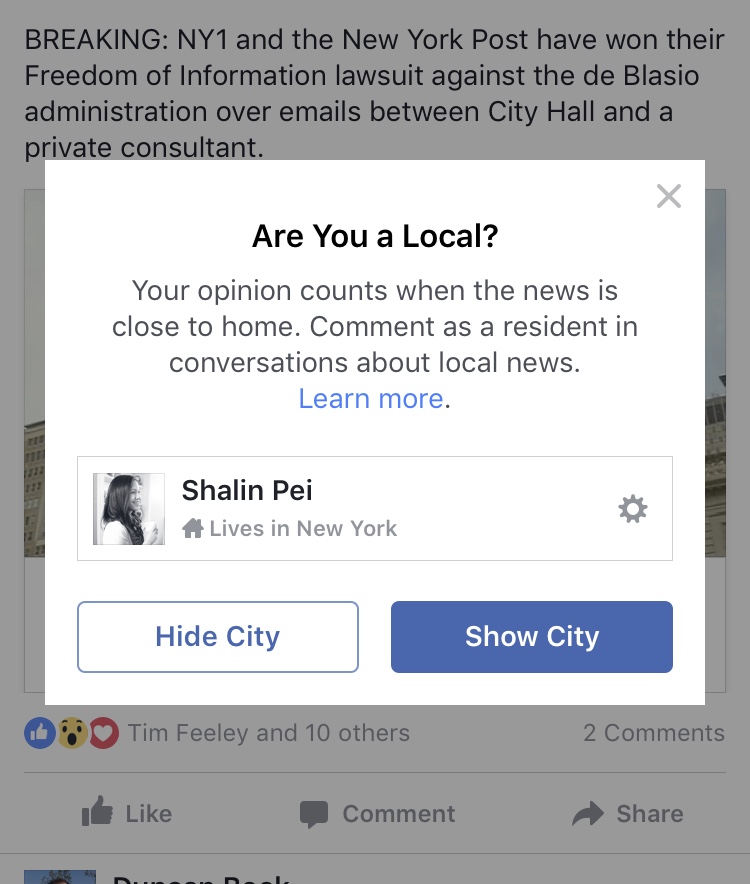
Task: Comment on the post
Action: click(x=377, y=814)
